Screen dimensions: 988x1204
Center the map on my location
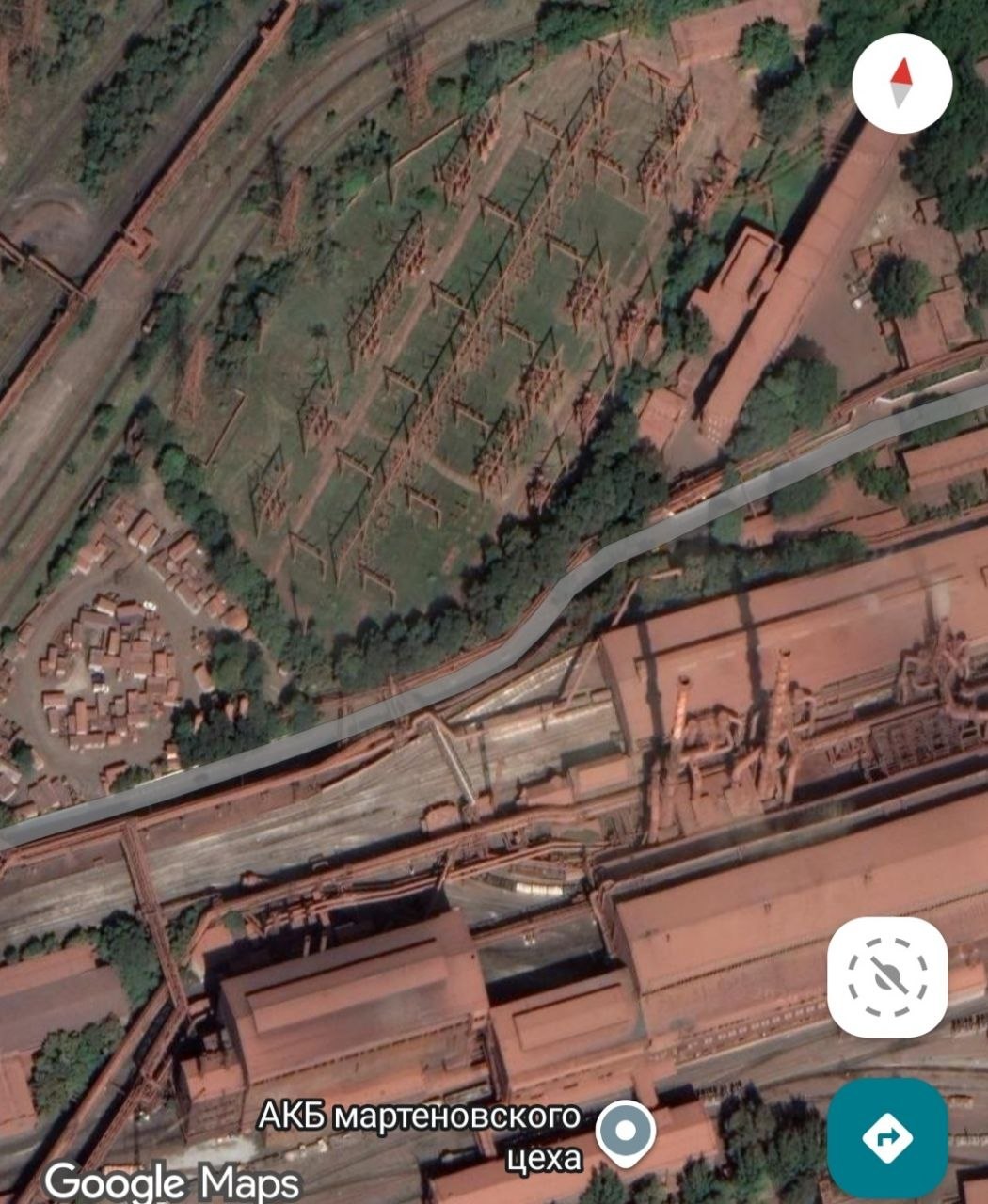[886, 978]
